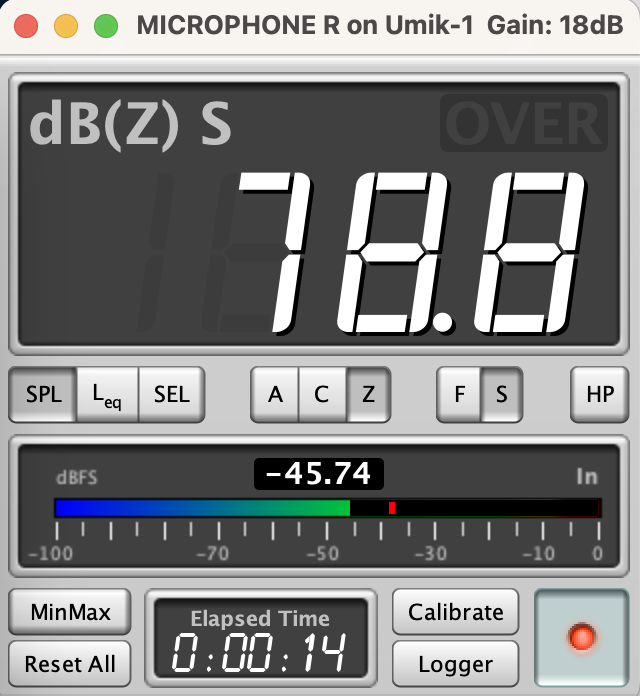This screenshot has width=640, height=696.
Task: Tap Reset All button
Action: pyautogui.click(x=70, y=663)
